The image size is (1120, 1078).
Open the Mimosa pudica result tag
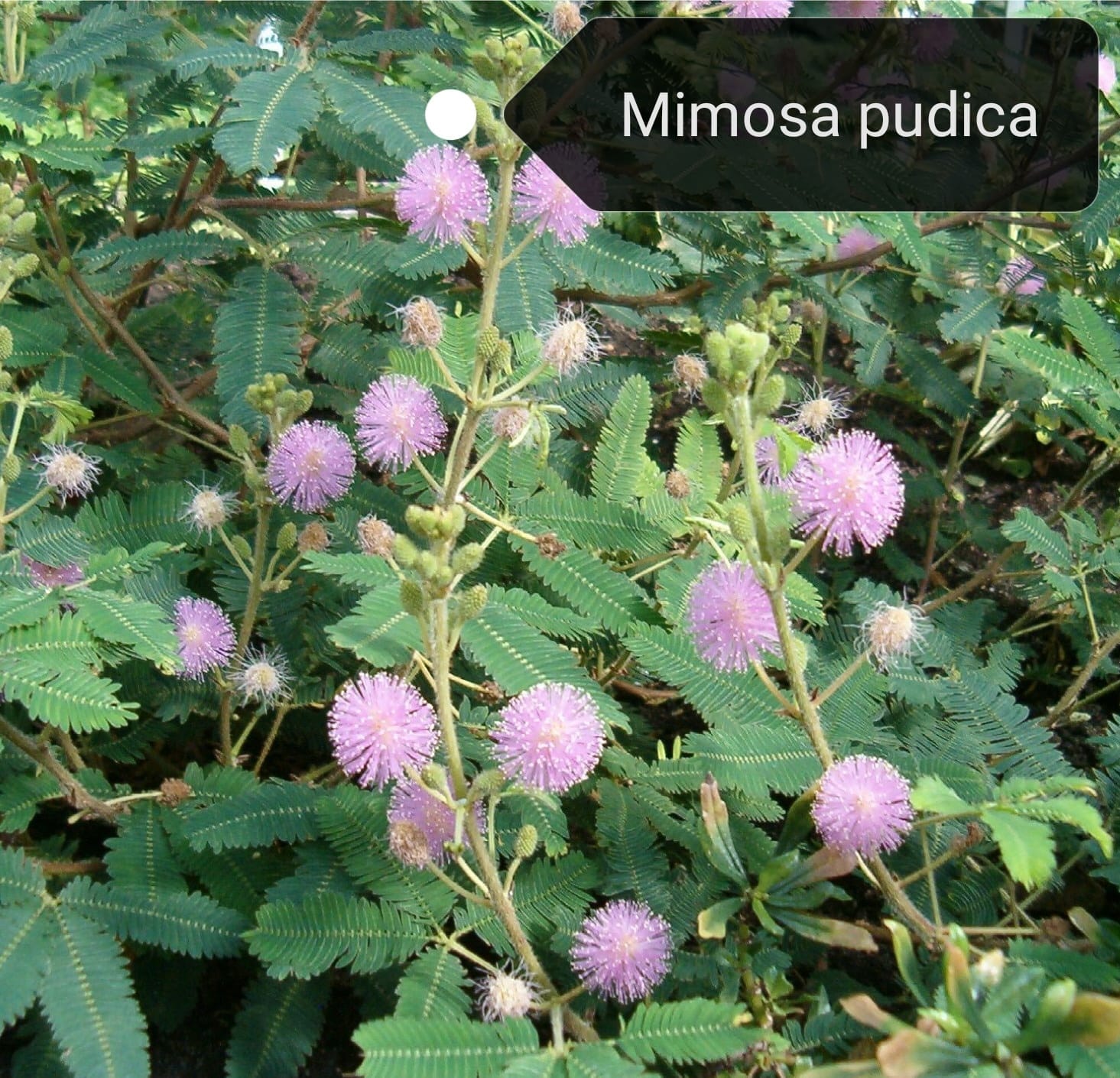tap(828, 115)
